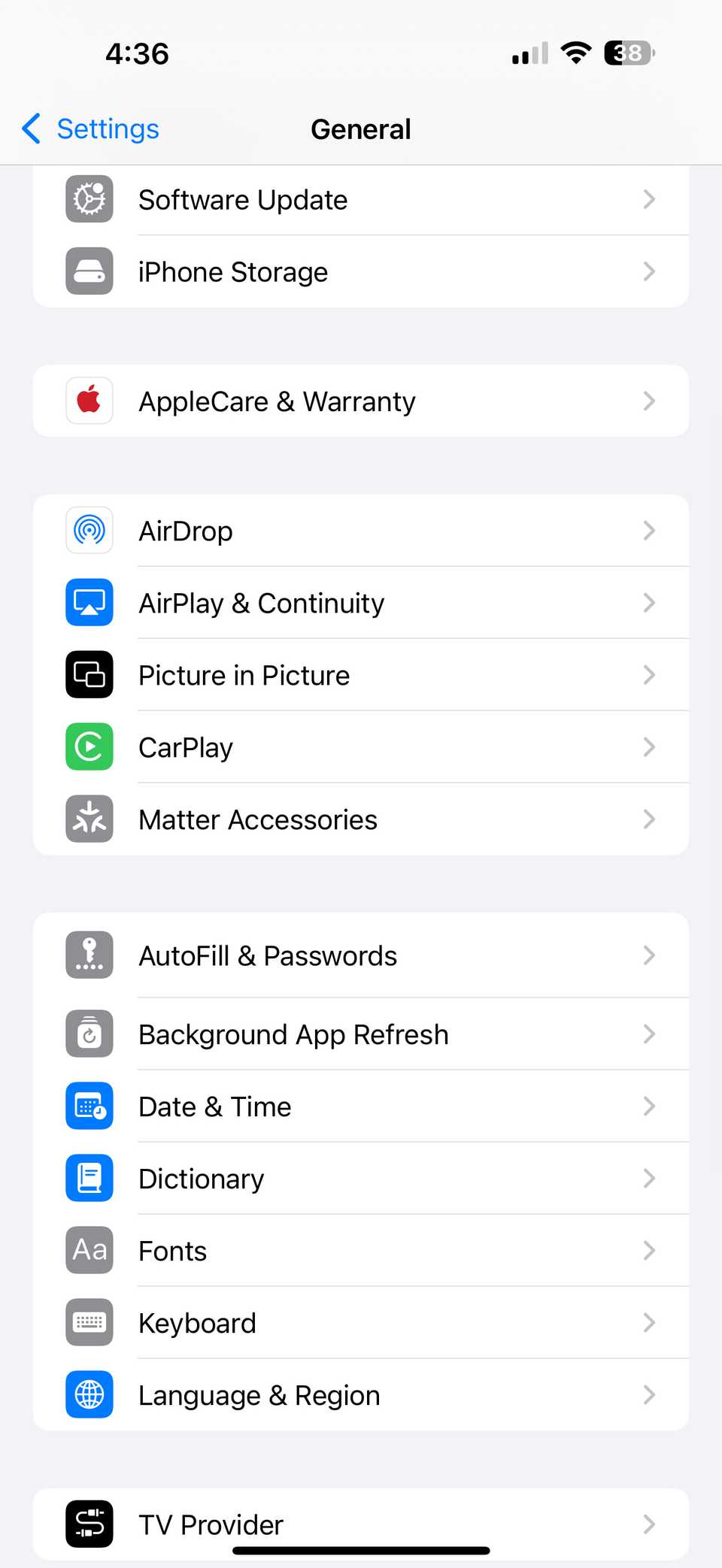Image resolution: width=722 pixels, height=1568 pixels.
Task: Select the Picture in Picture icon
Action: tap(89, 674)
